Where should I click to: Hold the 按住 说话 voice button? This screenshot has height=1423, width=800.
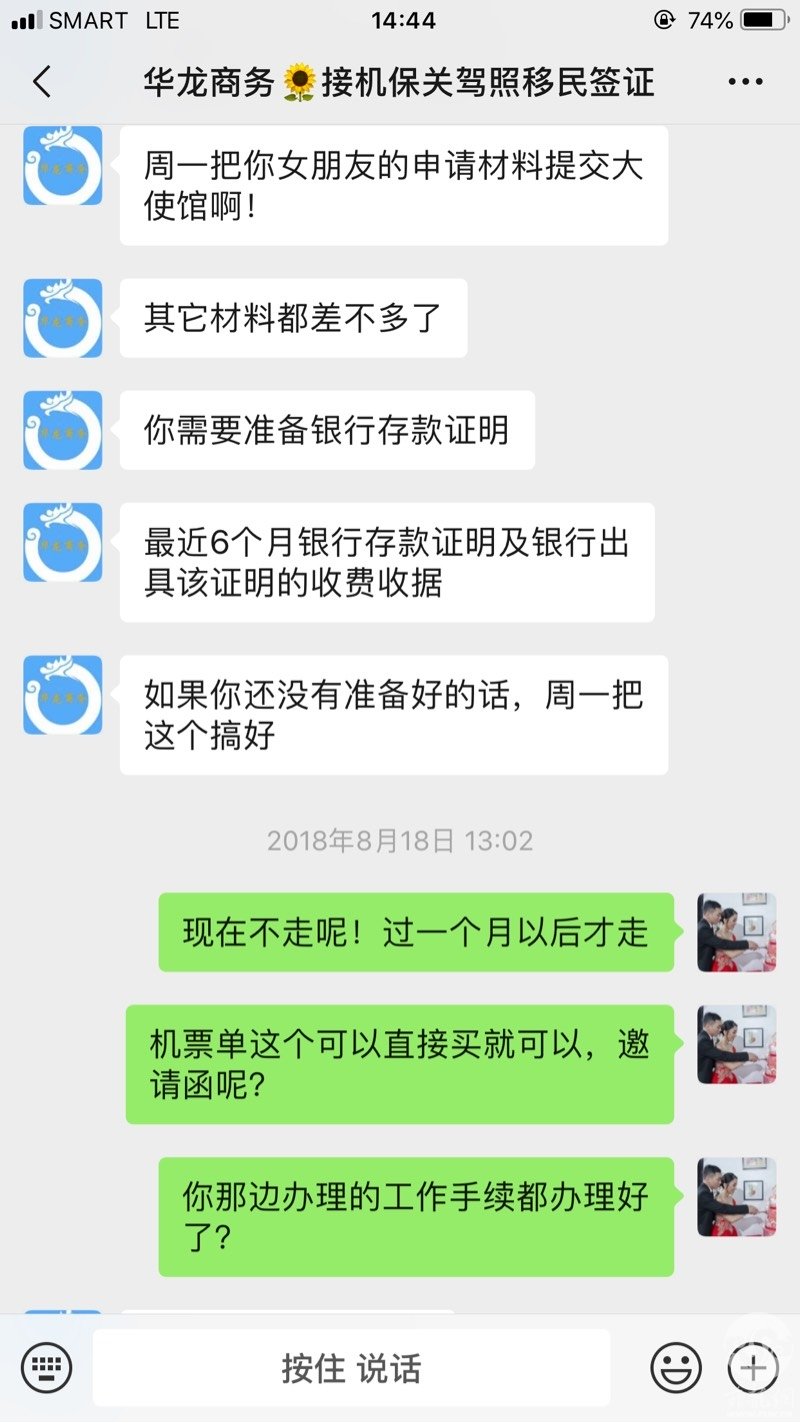tap(351, 1368)
